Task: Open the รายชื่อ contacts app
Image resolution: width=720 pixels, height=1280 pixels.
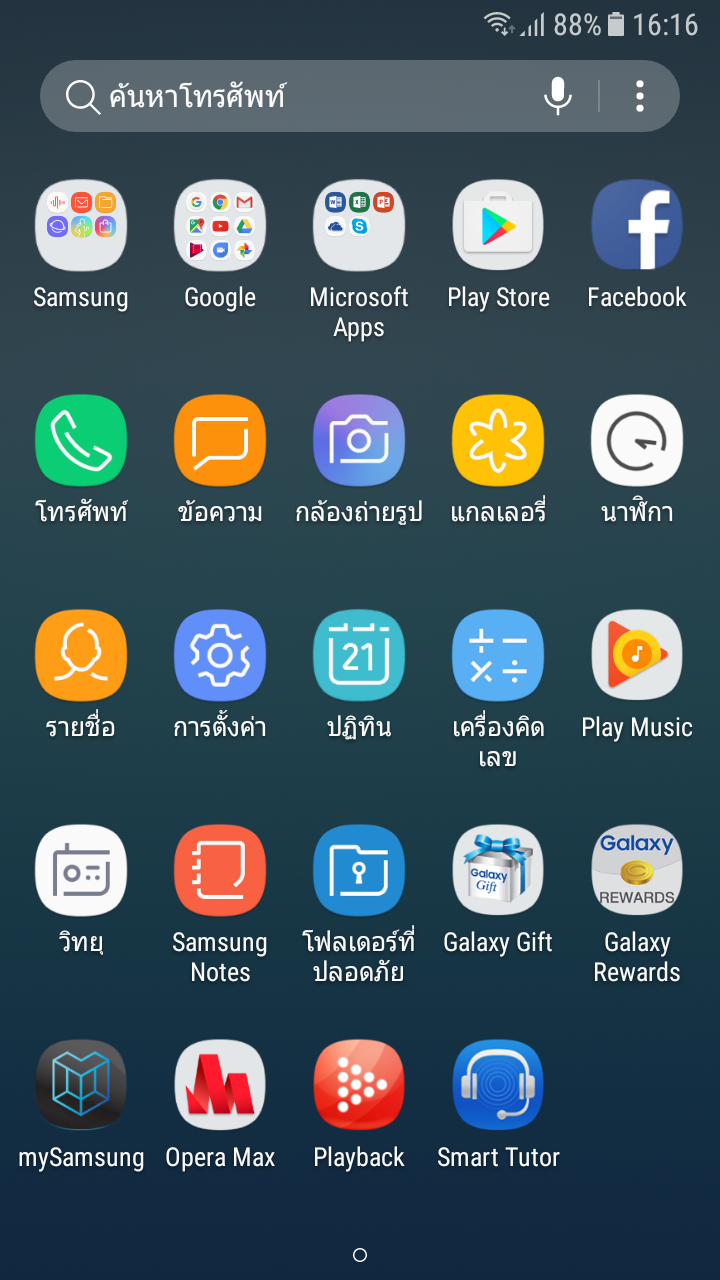Action: 81,656
